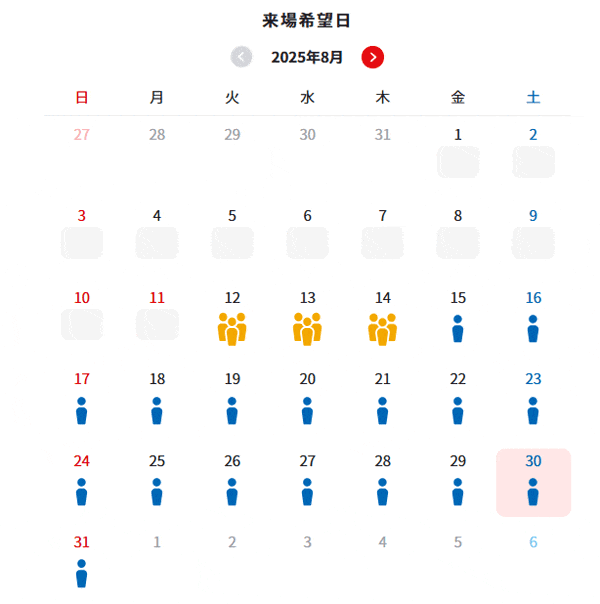This screenshot has height=604, width=600.
Task: Tap the highlighted August 30 date
Action: 533,482
